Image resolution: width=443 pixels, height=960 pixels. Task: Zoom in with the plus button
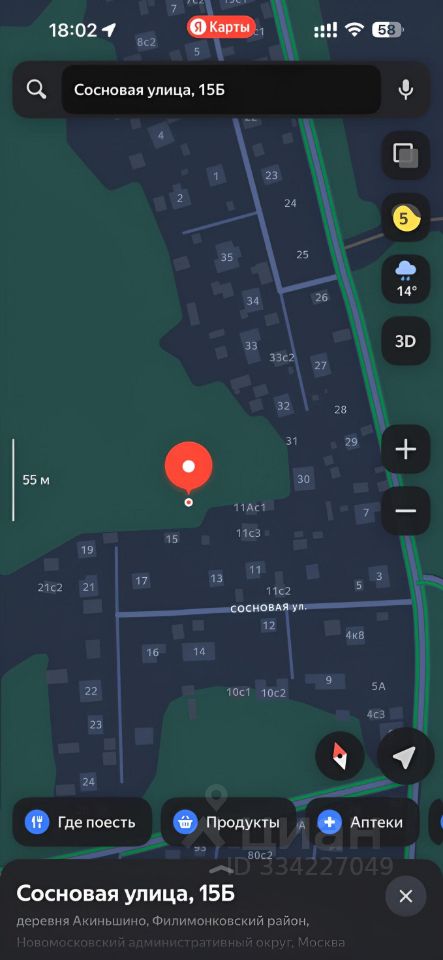[405, 449]
